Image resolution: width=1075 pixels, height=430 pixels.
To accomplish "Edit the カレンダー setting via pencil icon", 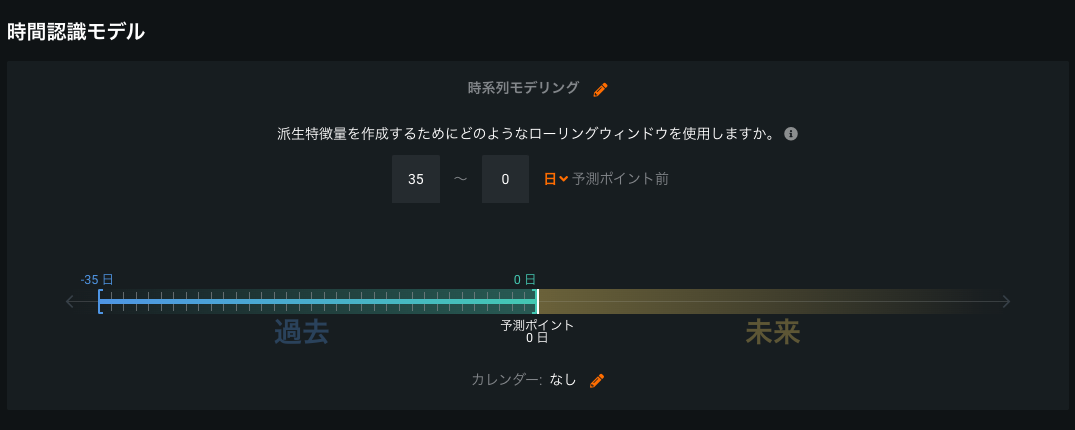I will click(x=597, y=381).
